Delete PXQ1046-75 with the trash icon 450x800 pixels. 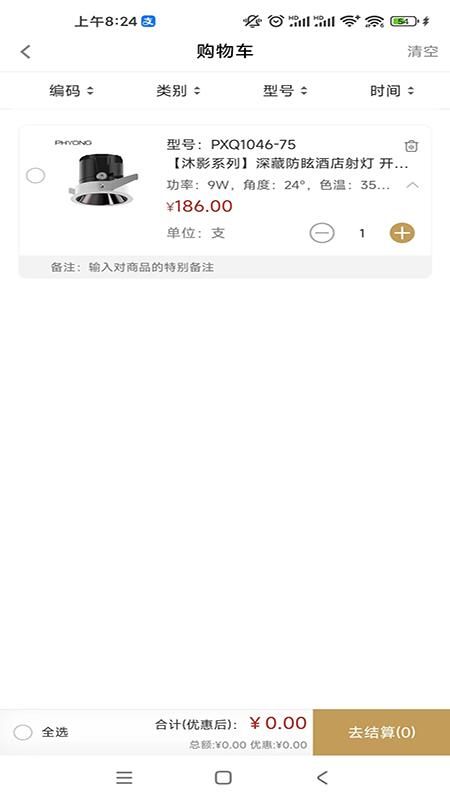click(x=411, y=146)
